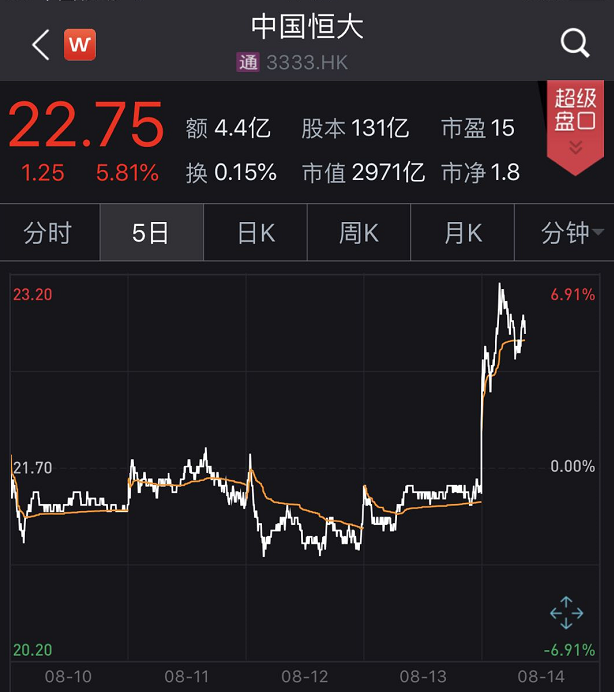
Task: Open the 分钟 interval dropdown
Action: point(570,233)
